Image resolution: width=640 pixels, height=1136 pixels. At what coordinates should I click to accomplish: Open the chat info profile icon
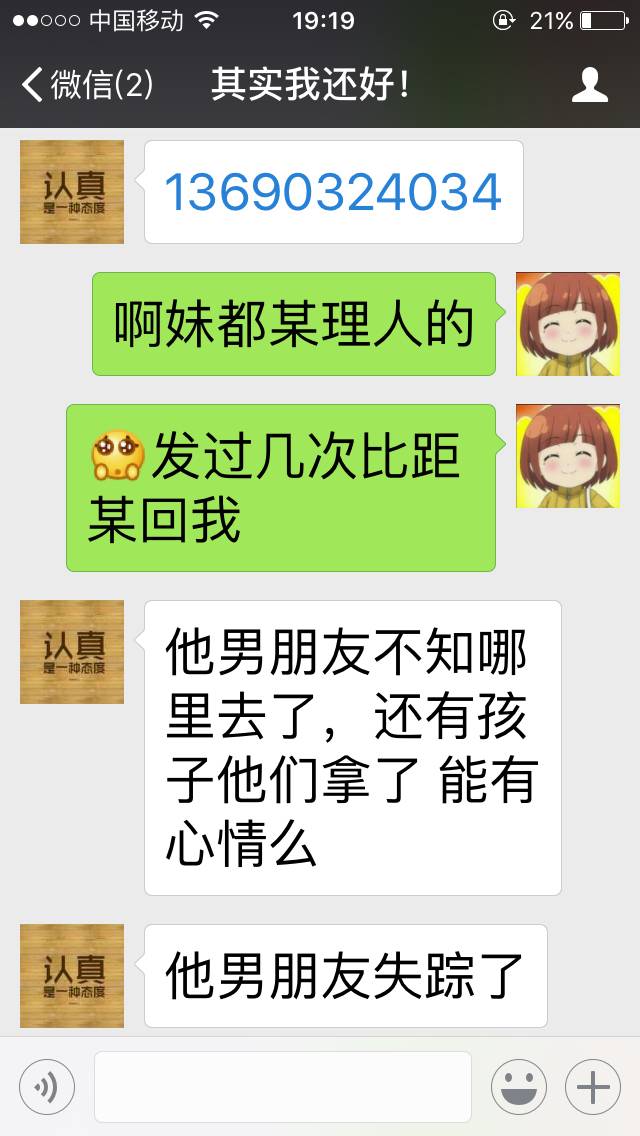click(x=590, y=85)
